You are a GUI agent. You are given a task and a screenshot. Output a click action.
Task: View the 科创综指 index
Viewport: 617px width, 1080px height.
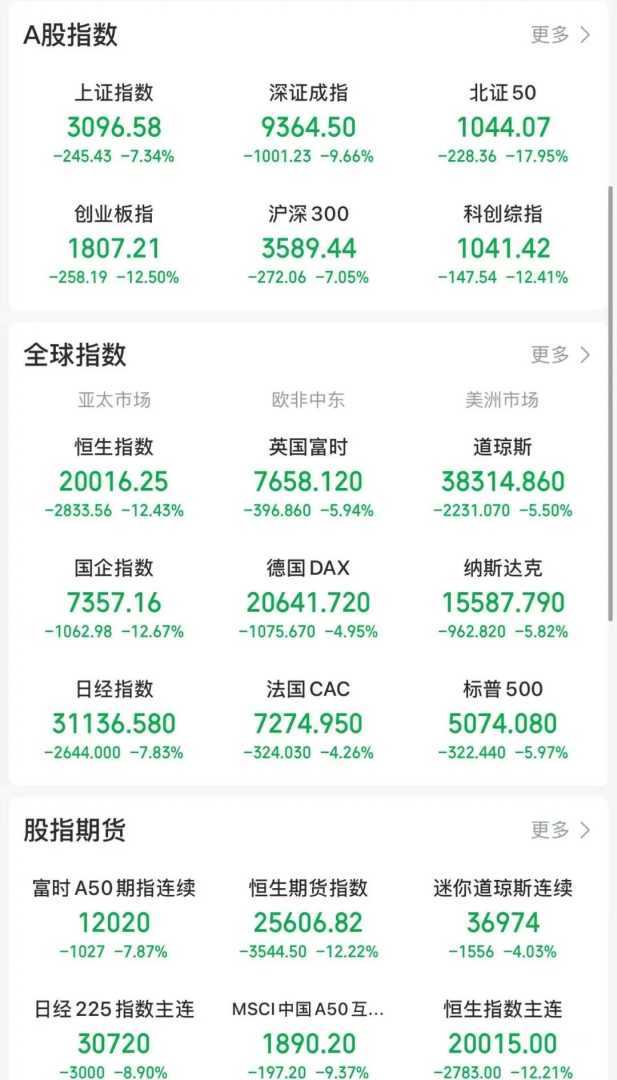pyautogui.click(x=503, y=245)
